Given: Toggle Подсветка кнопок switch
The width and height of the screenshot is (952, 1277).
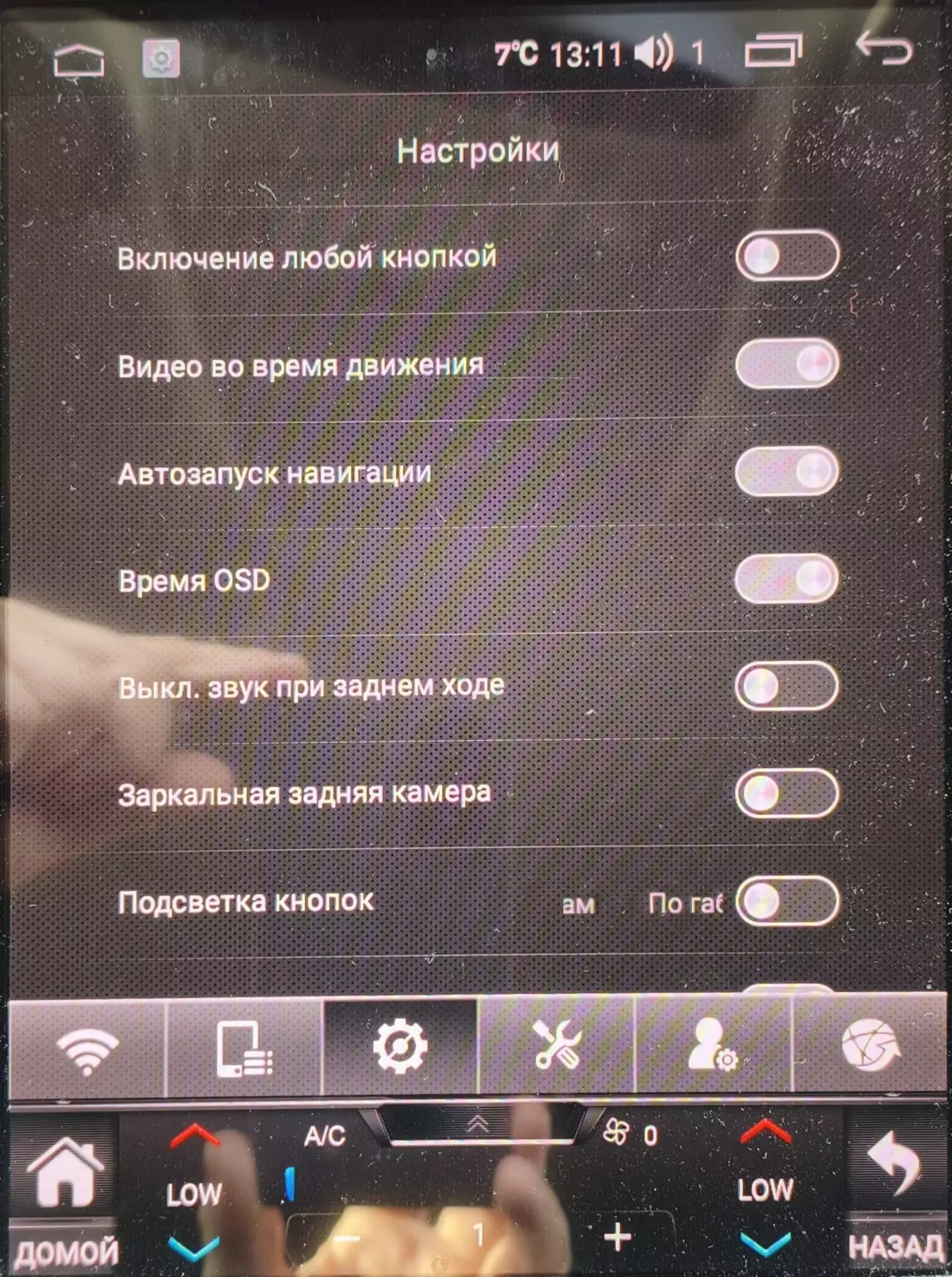Looking at the screenshot, I should tap(787, 901).
